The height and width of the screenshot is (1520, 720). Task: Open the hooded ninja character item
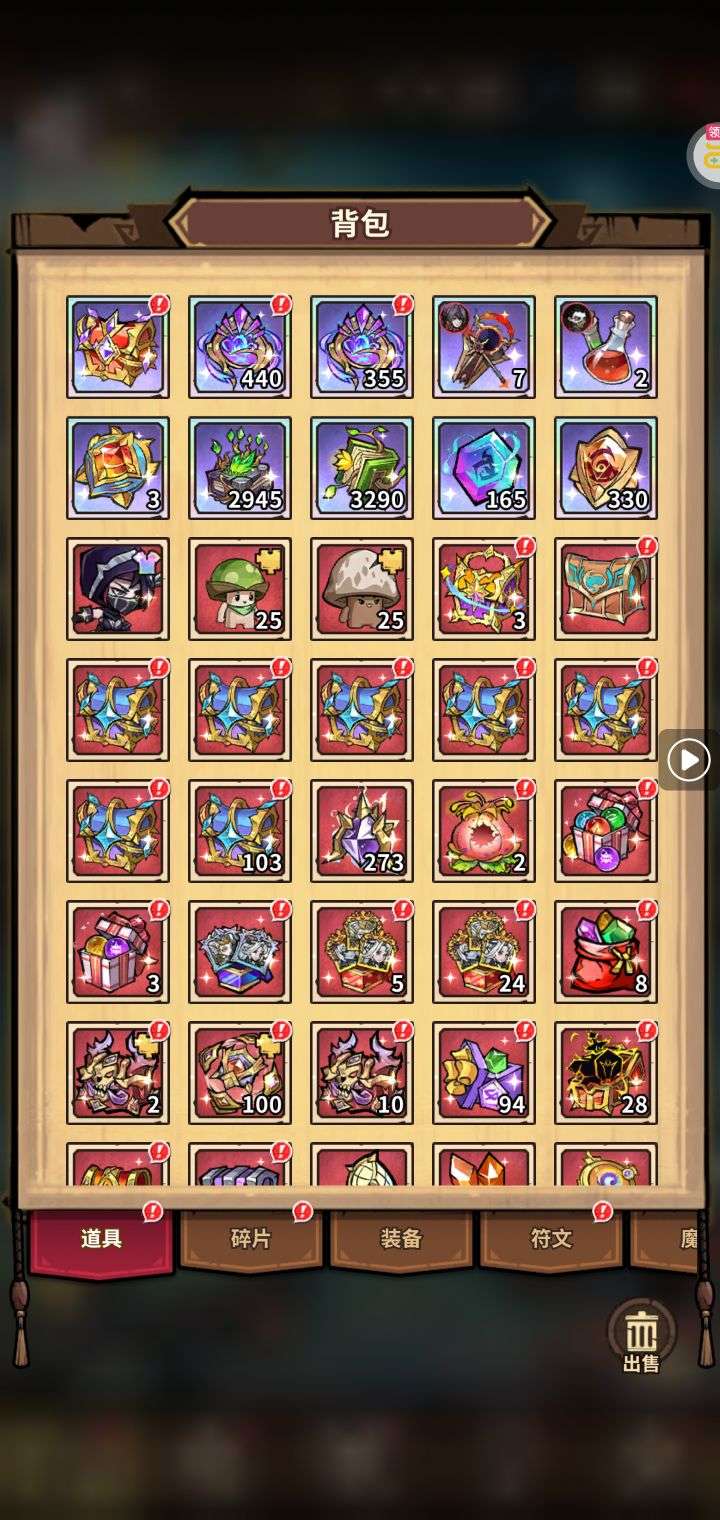click(118, 589)
